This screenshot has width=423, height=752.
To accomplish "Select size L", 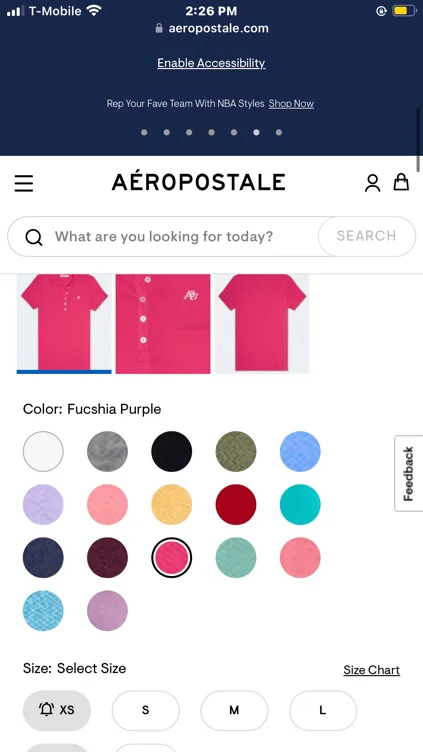I will [323, 710].
